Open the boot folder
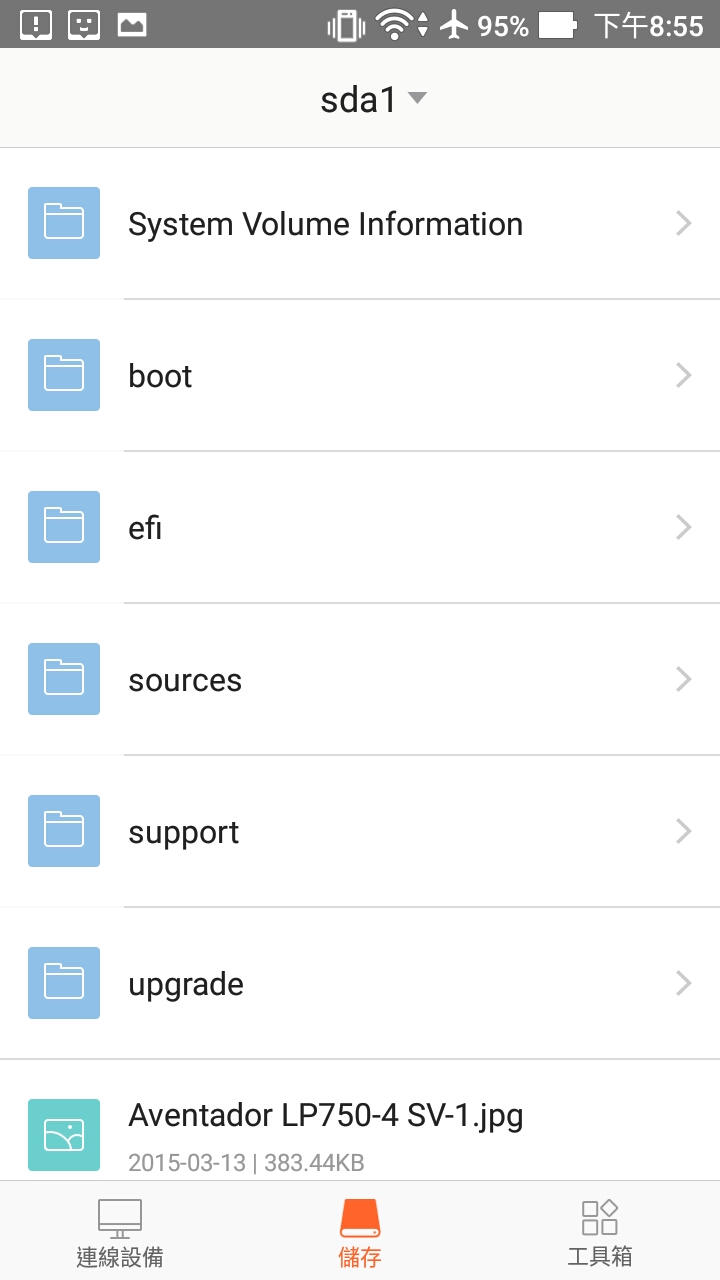The image size is (720, 1280). click(360, 376)
